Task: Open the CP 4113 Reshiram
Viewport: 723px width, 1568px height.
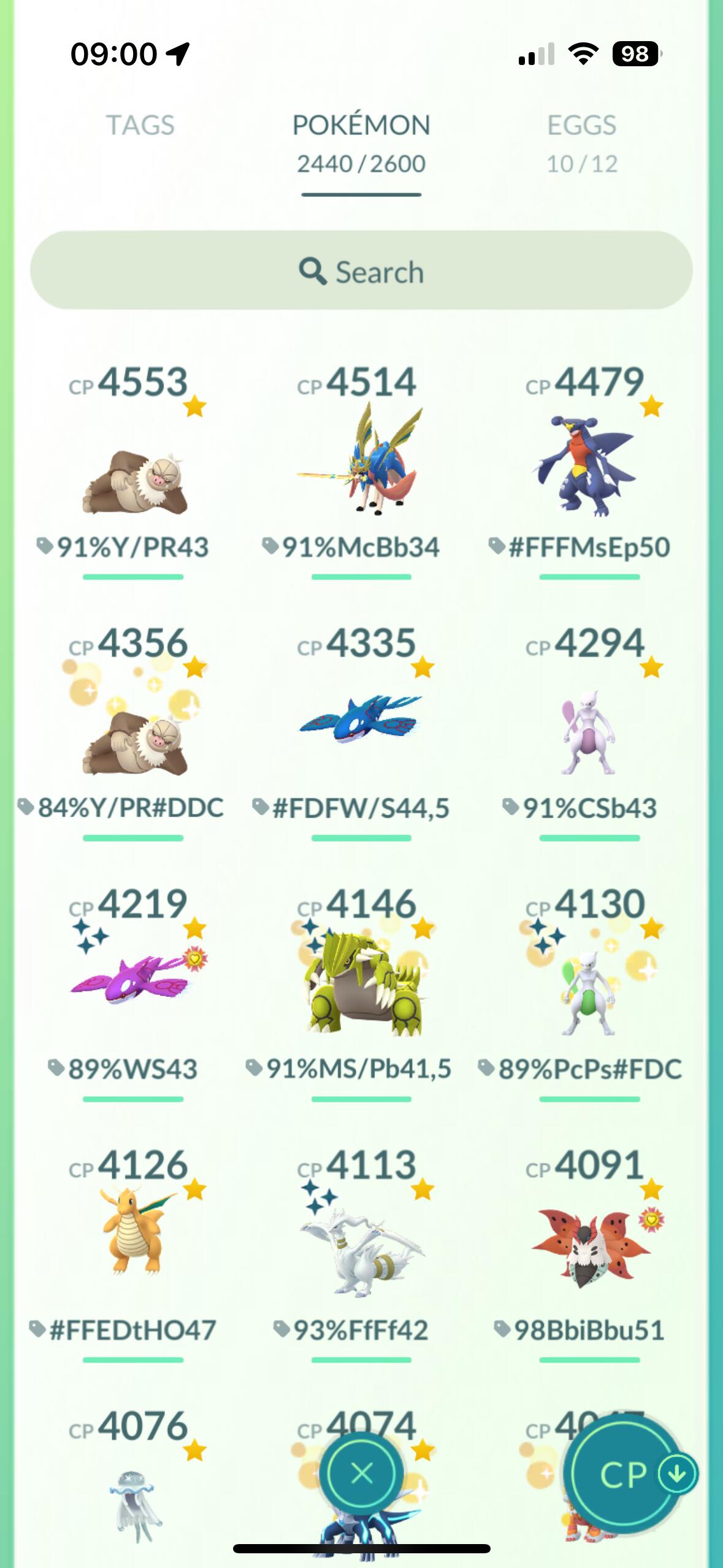Action: pyautogui.click(x=361, y=1245)
